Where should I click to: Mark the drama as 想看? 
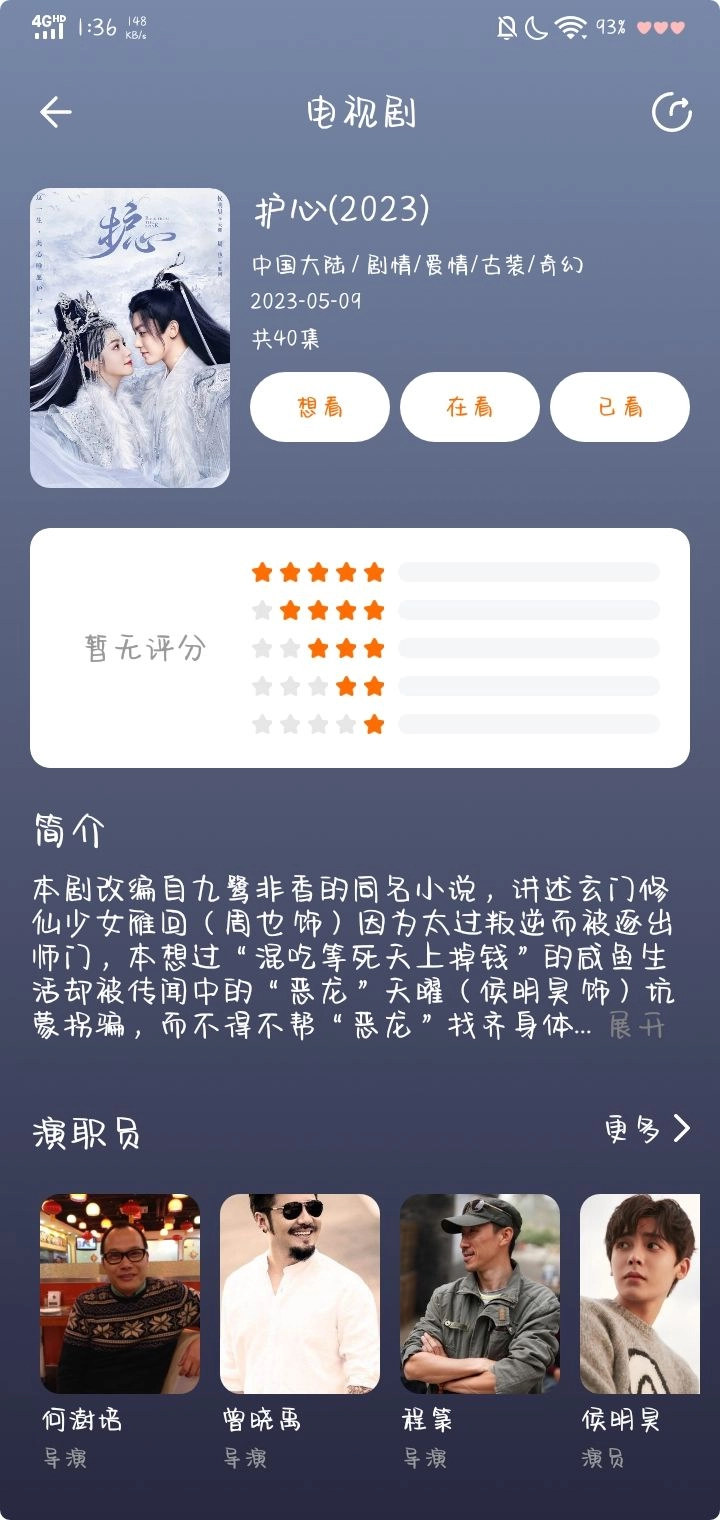coord(320,407)
